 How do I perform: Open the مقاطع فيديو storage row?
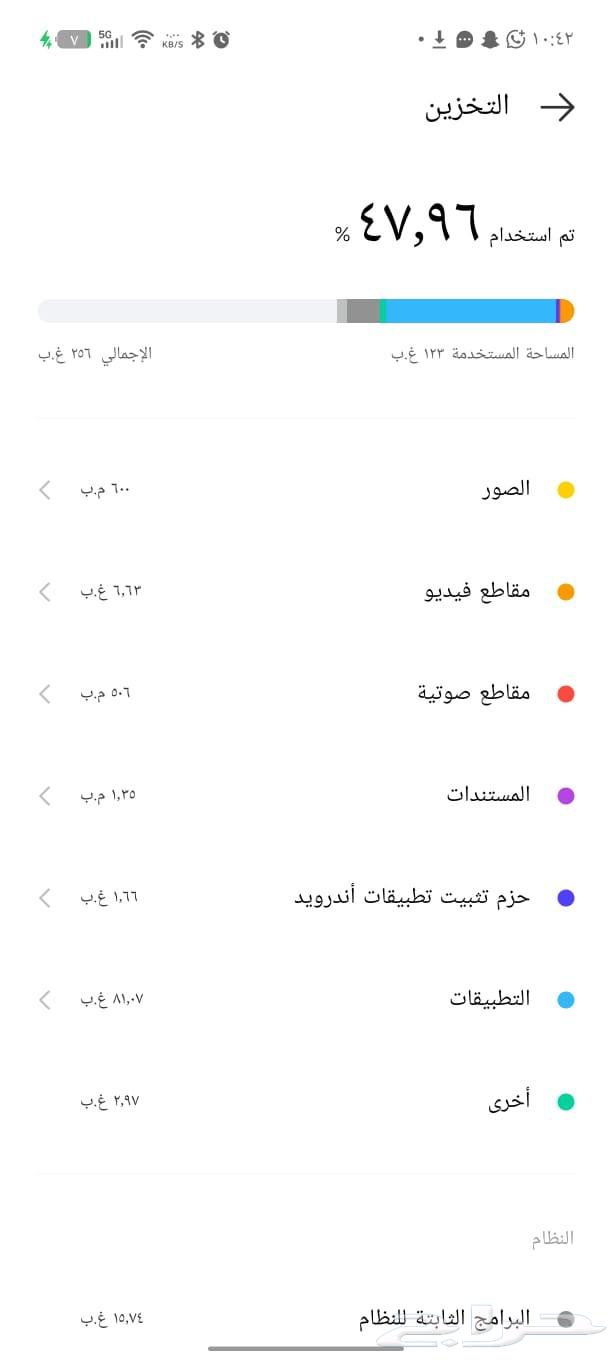coord(306,592)
